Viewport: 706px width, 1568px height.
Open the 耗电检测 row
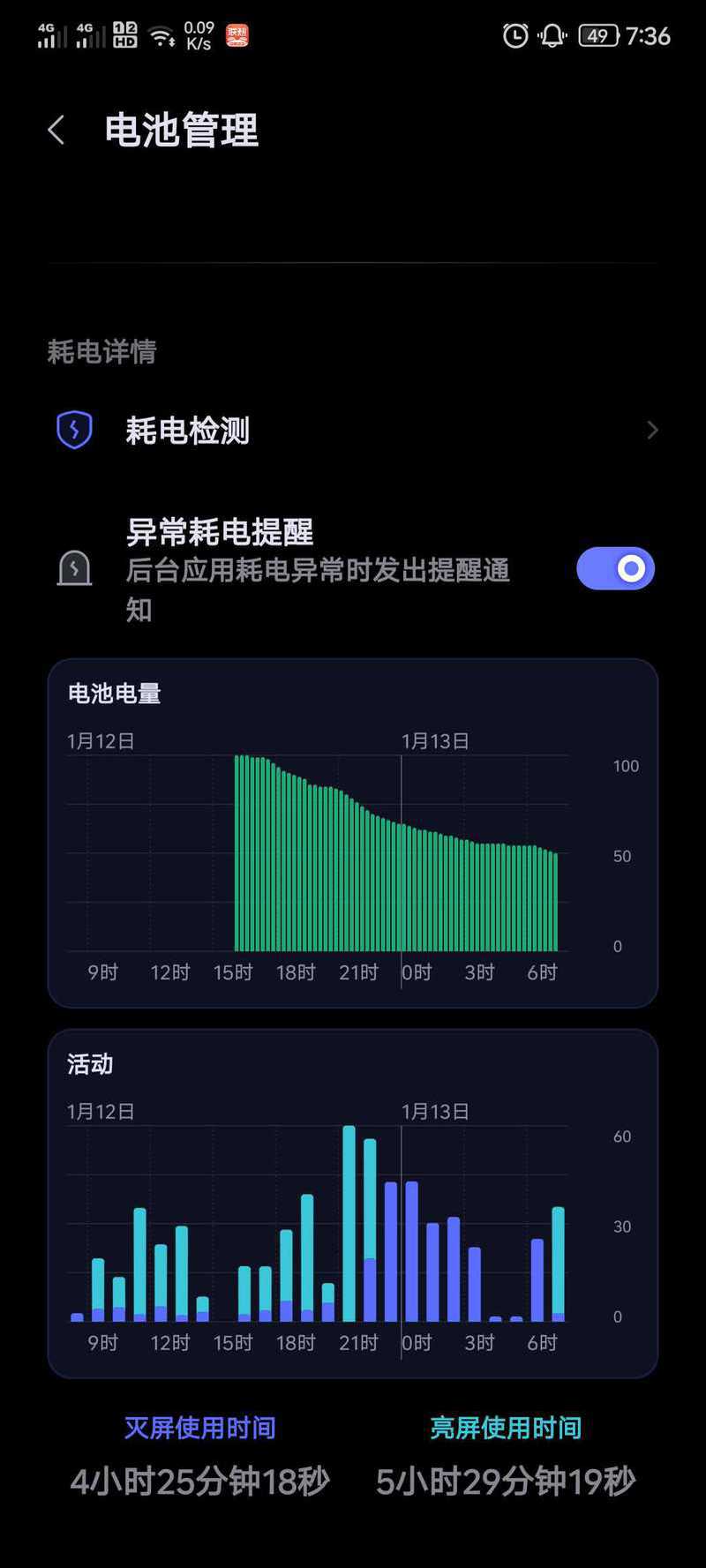click(353, 431)
